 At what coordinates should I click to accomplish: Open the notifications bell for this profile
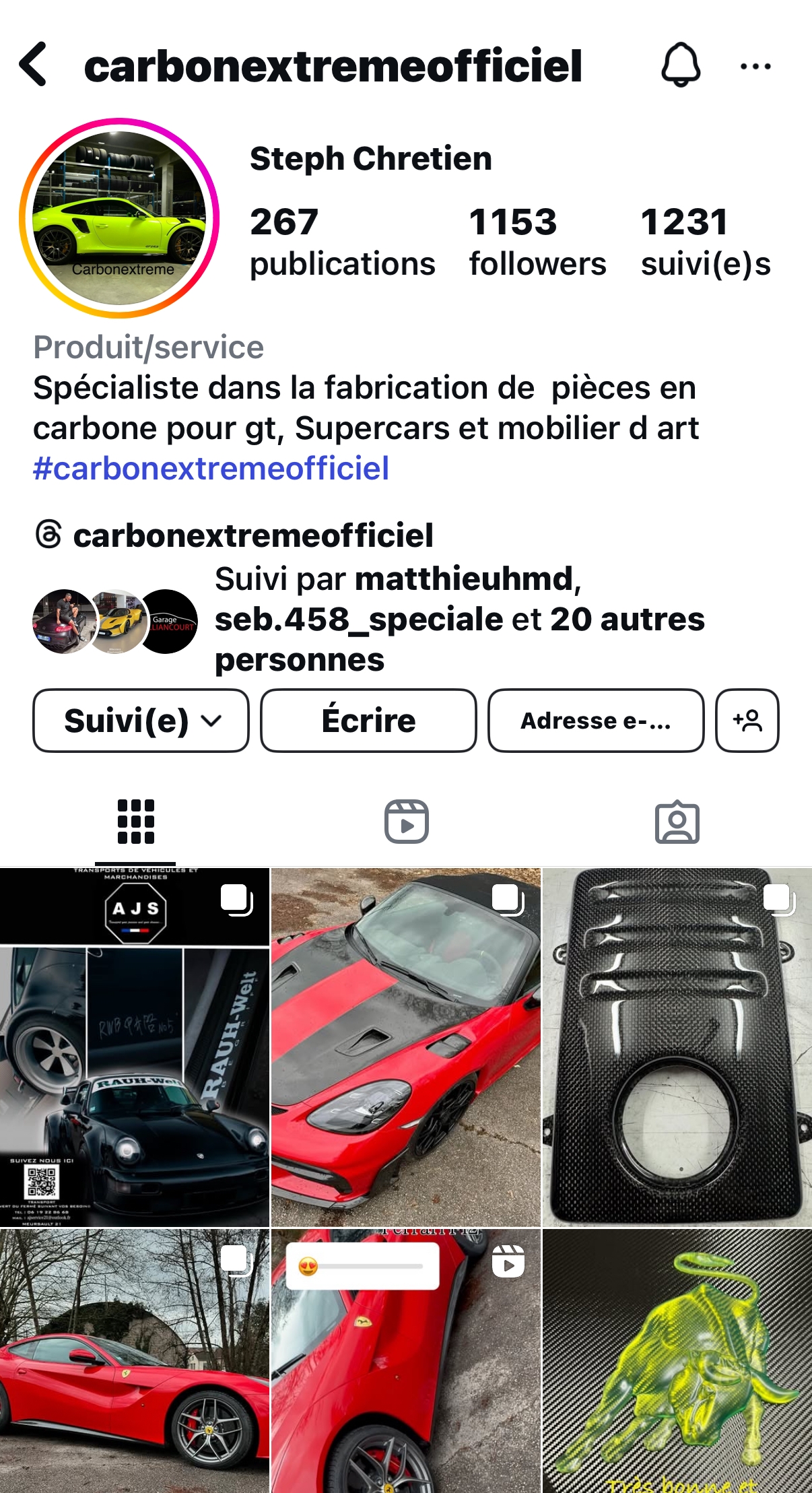(681, 65)
